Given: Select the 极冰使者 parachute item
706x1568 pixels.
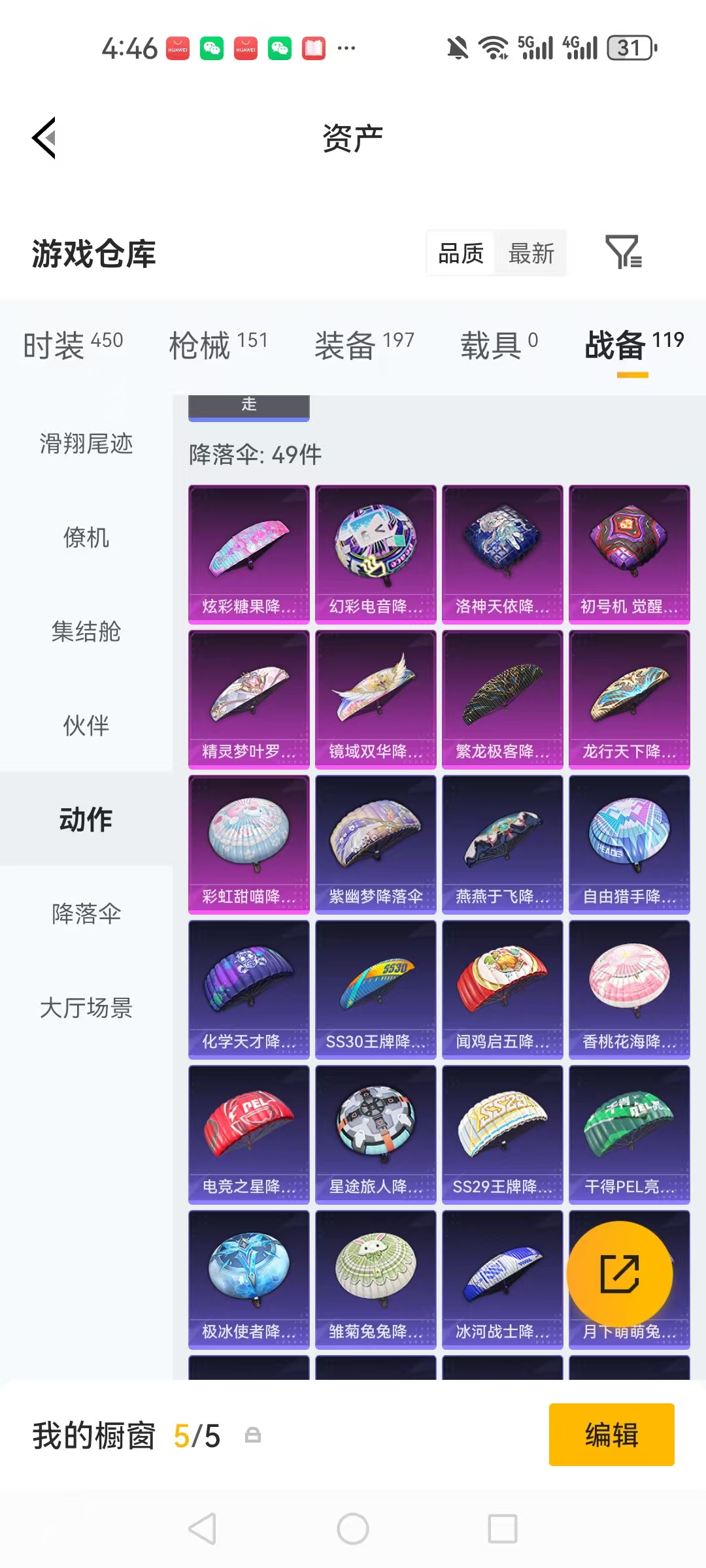Looking at the screenshot, I should (x=248, y=1279).
